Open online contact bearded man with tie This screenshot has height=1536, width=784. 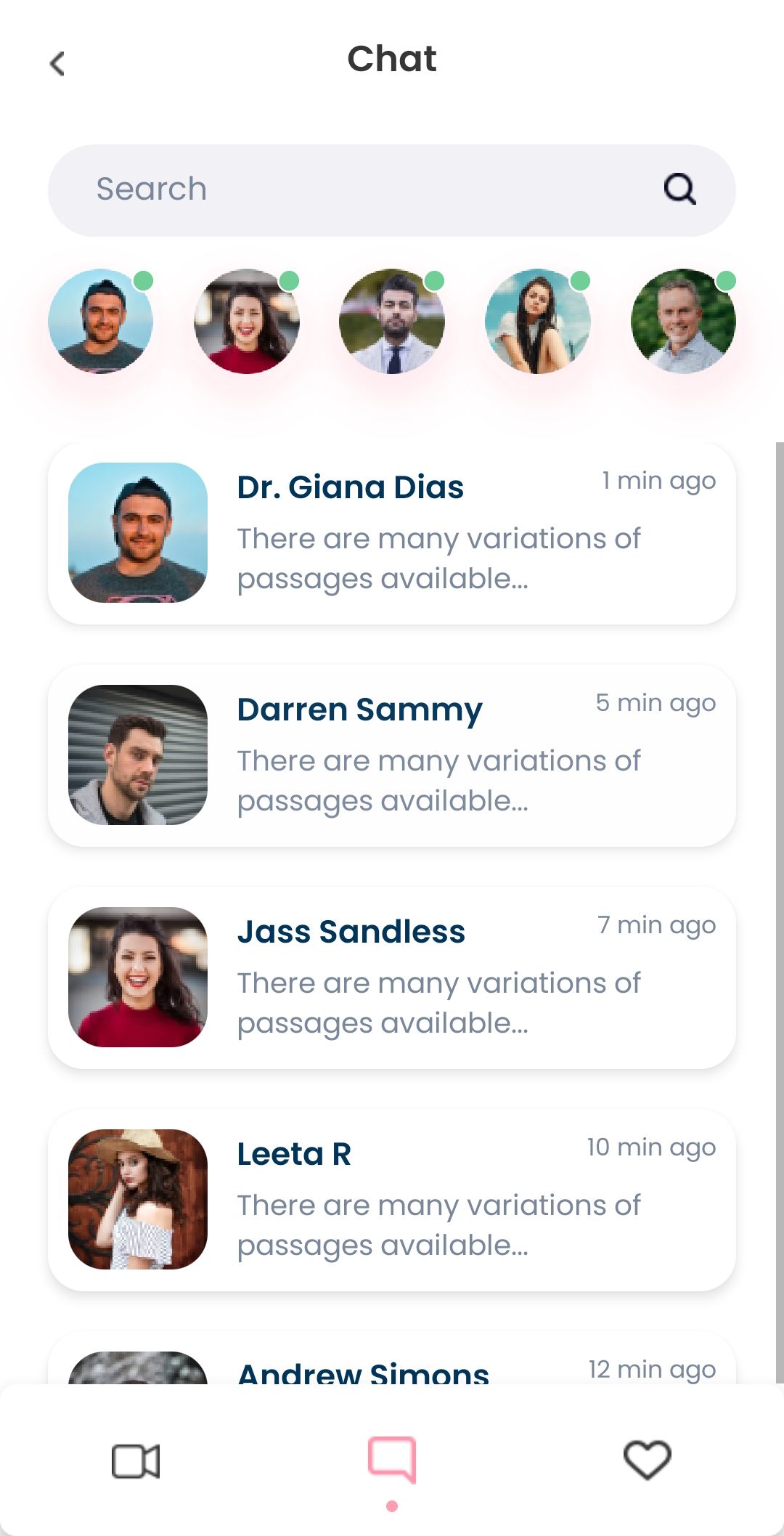pos(392,321)
